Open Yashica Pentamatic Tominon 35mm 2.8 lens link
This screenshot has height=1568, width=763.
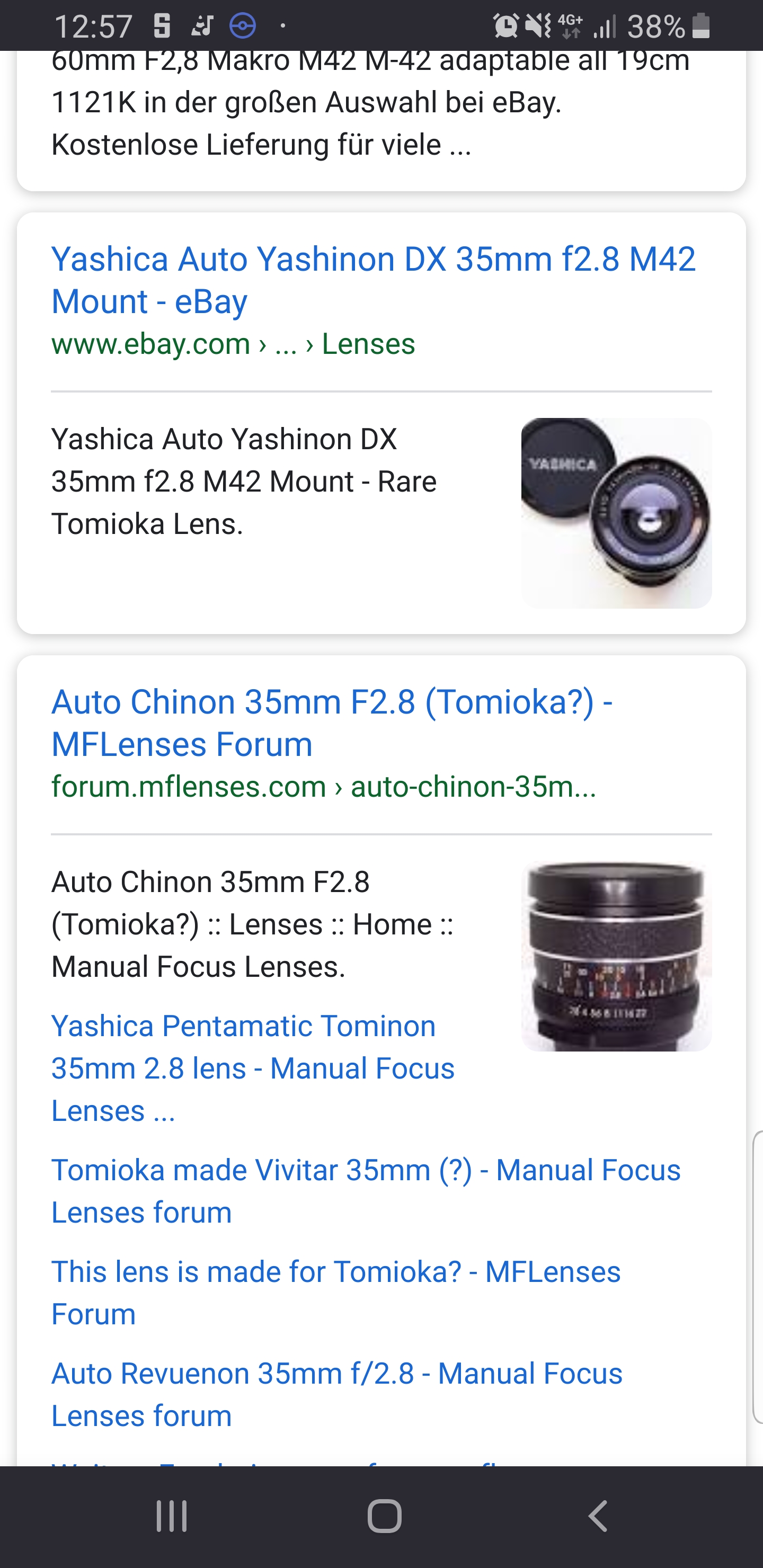(x=253, y=1067)
